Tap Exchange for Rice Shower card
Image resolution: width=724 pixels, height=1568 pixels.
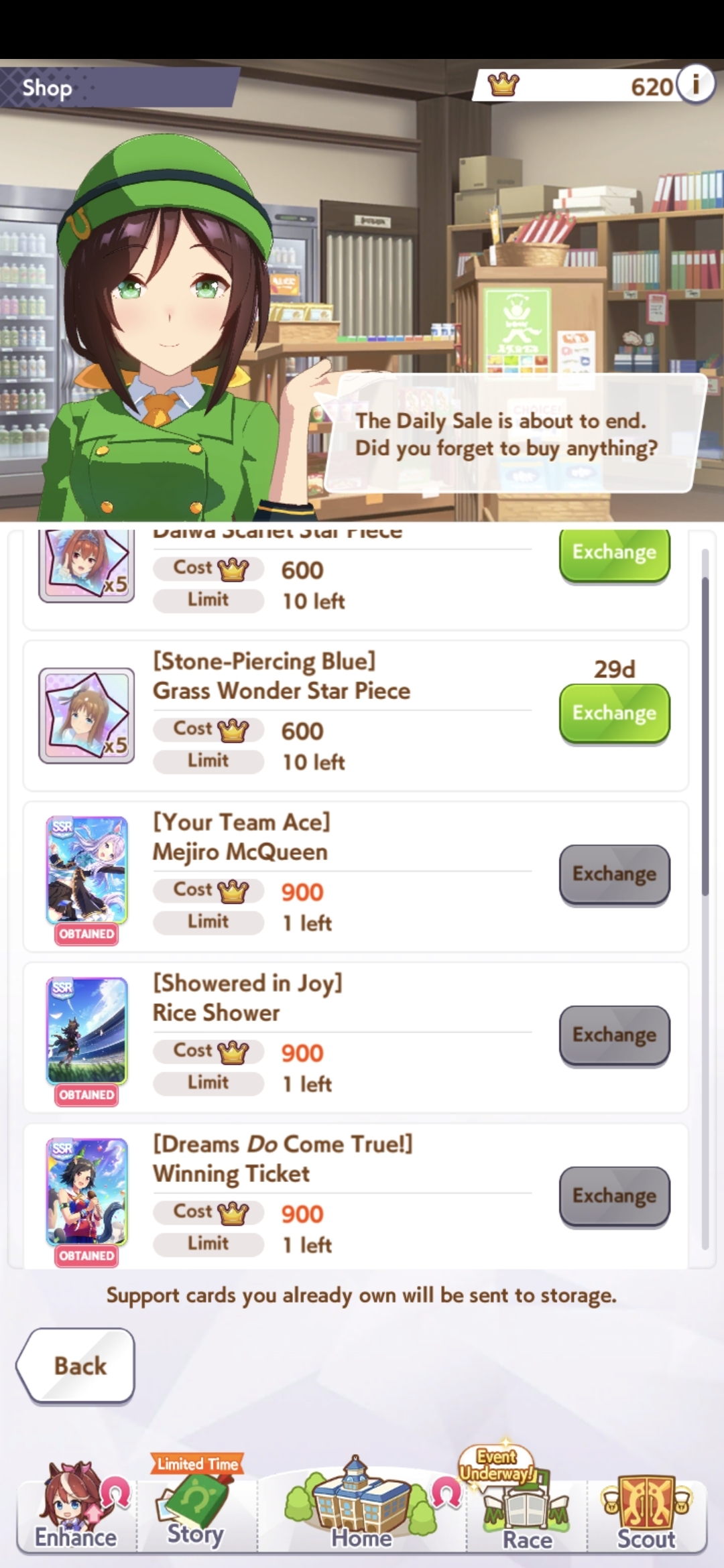[614, 1035]
